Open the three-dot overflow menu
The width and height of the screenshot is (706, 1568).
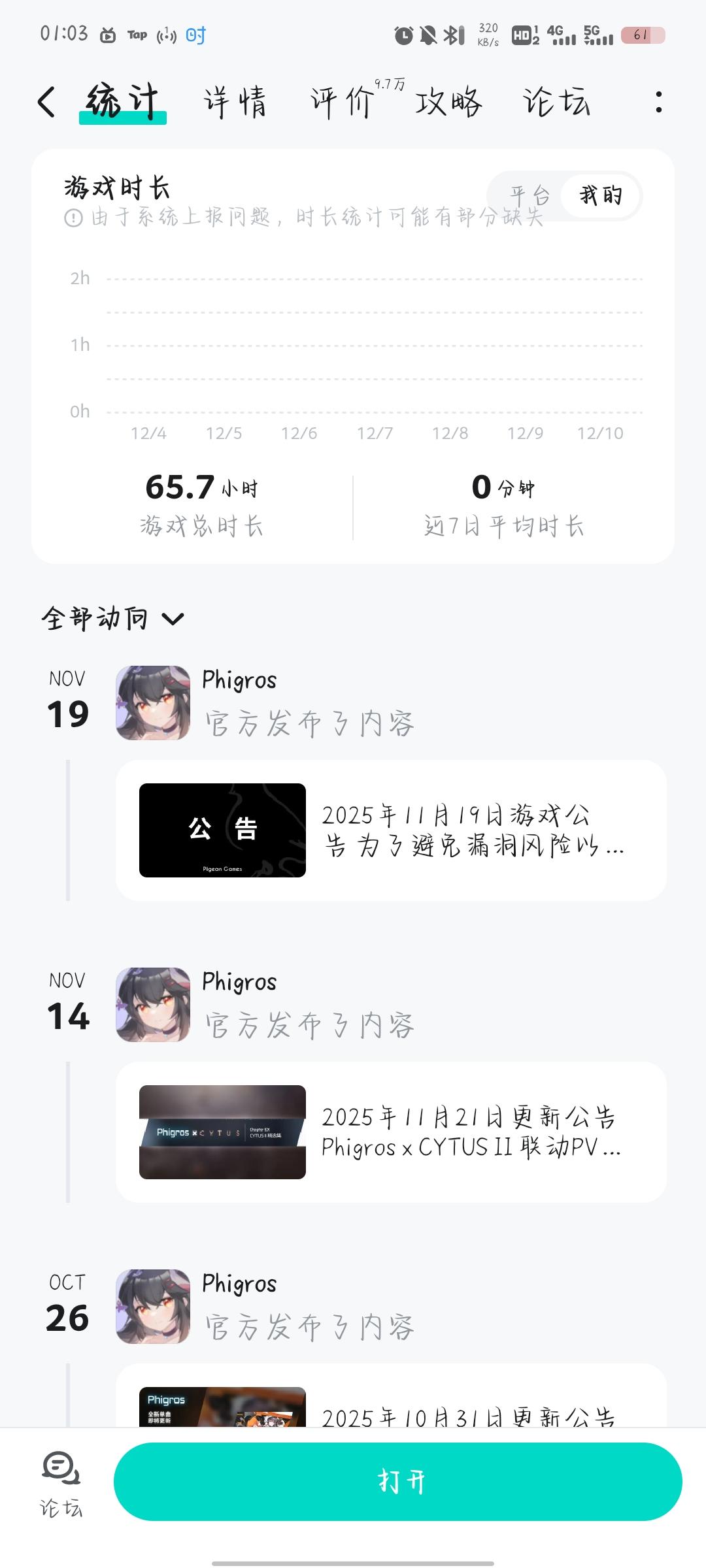click(658, 103)
